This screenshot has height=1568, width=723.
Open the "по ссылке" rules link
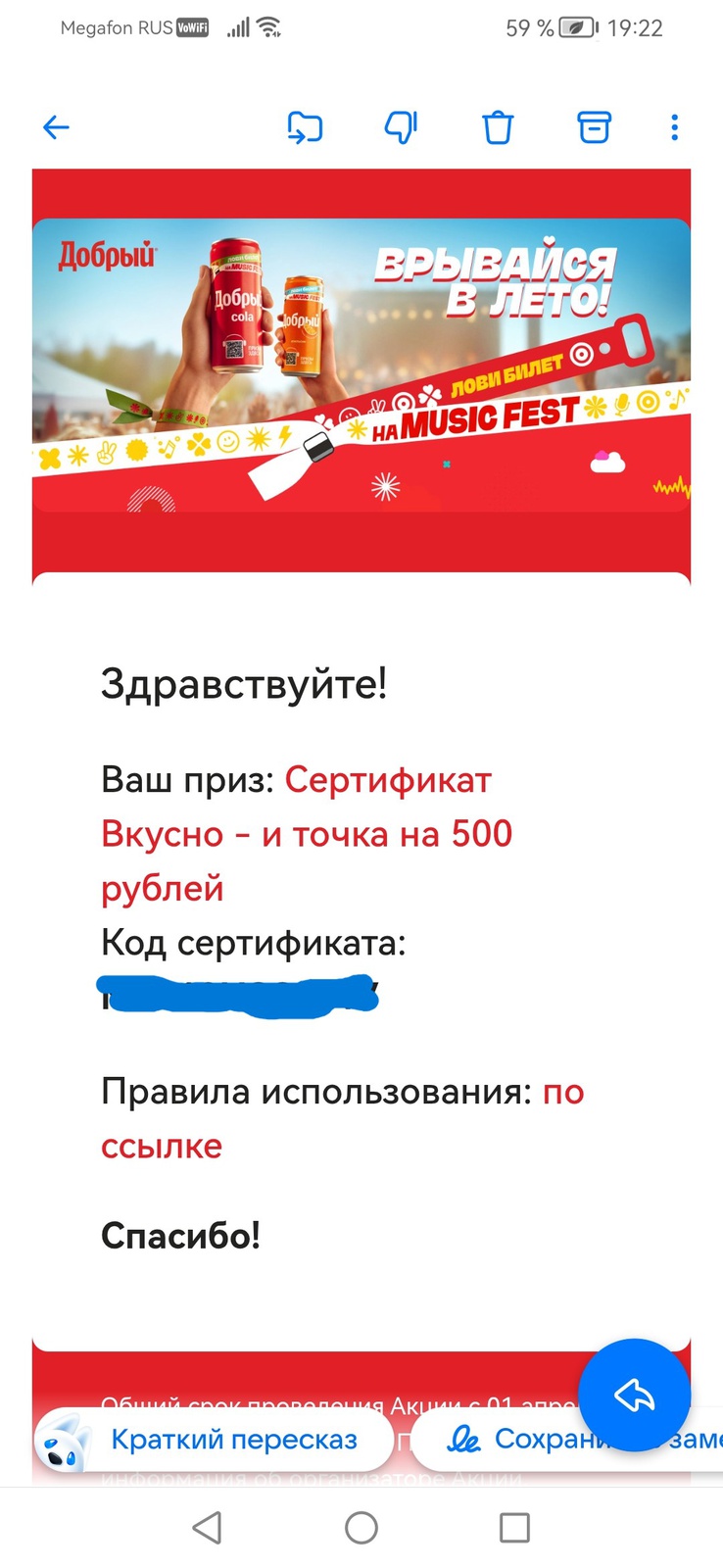(x=562, y=1092)
